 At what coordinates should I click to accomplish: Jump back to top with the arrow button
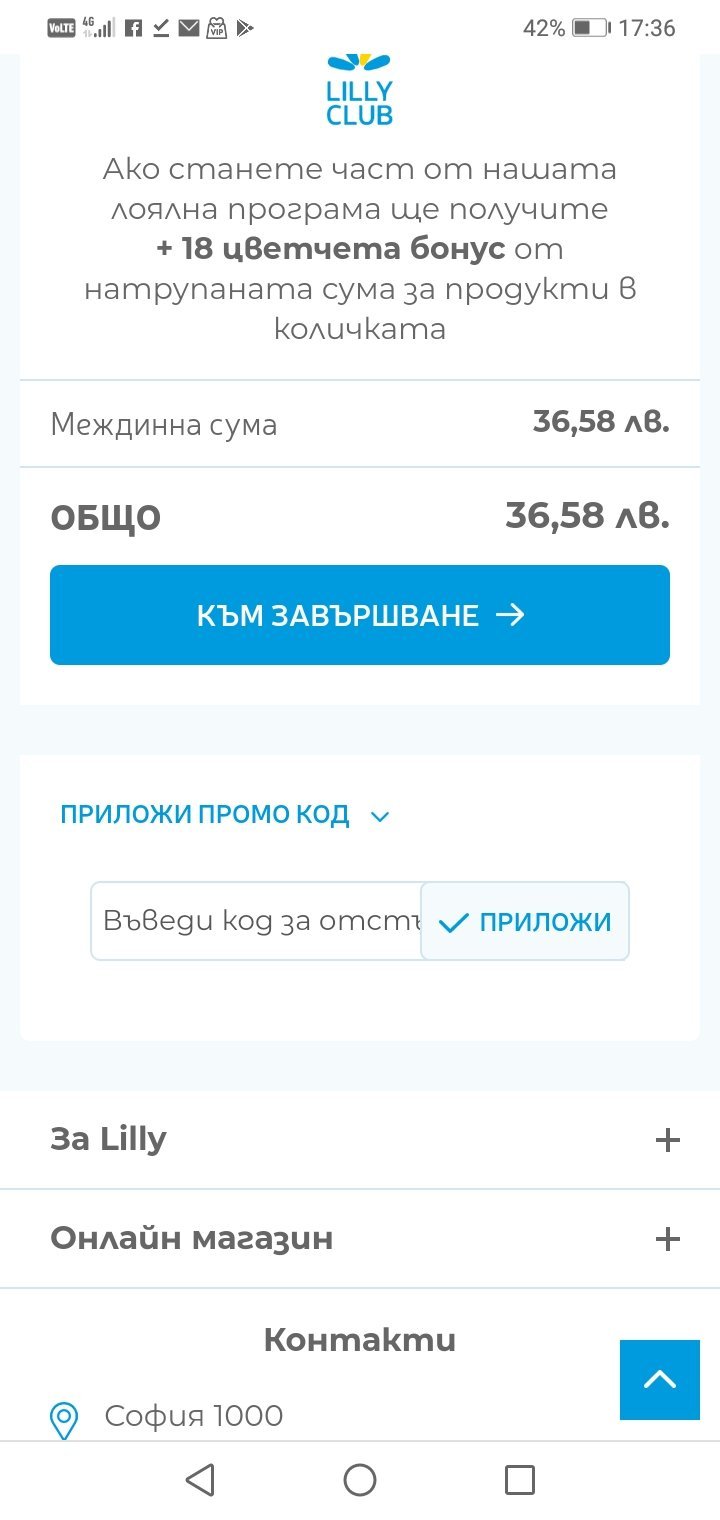point(659,1380)
